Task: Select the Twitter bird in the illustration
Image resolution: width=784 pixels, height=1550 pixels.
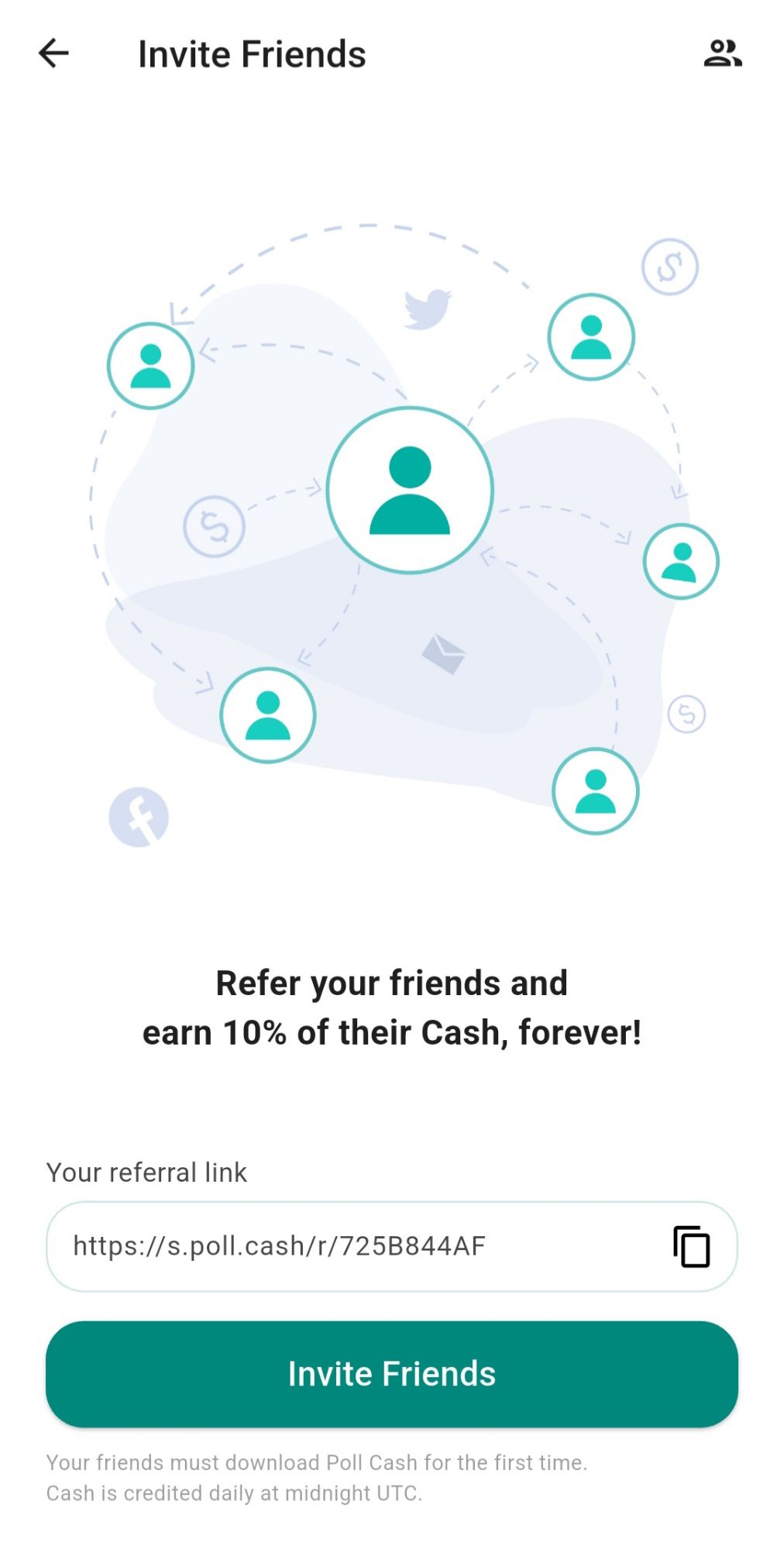Action: point(427,309)
